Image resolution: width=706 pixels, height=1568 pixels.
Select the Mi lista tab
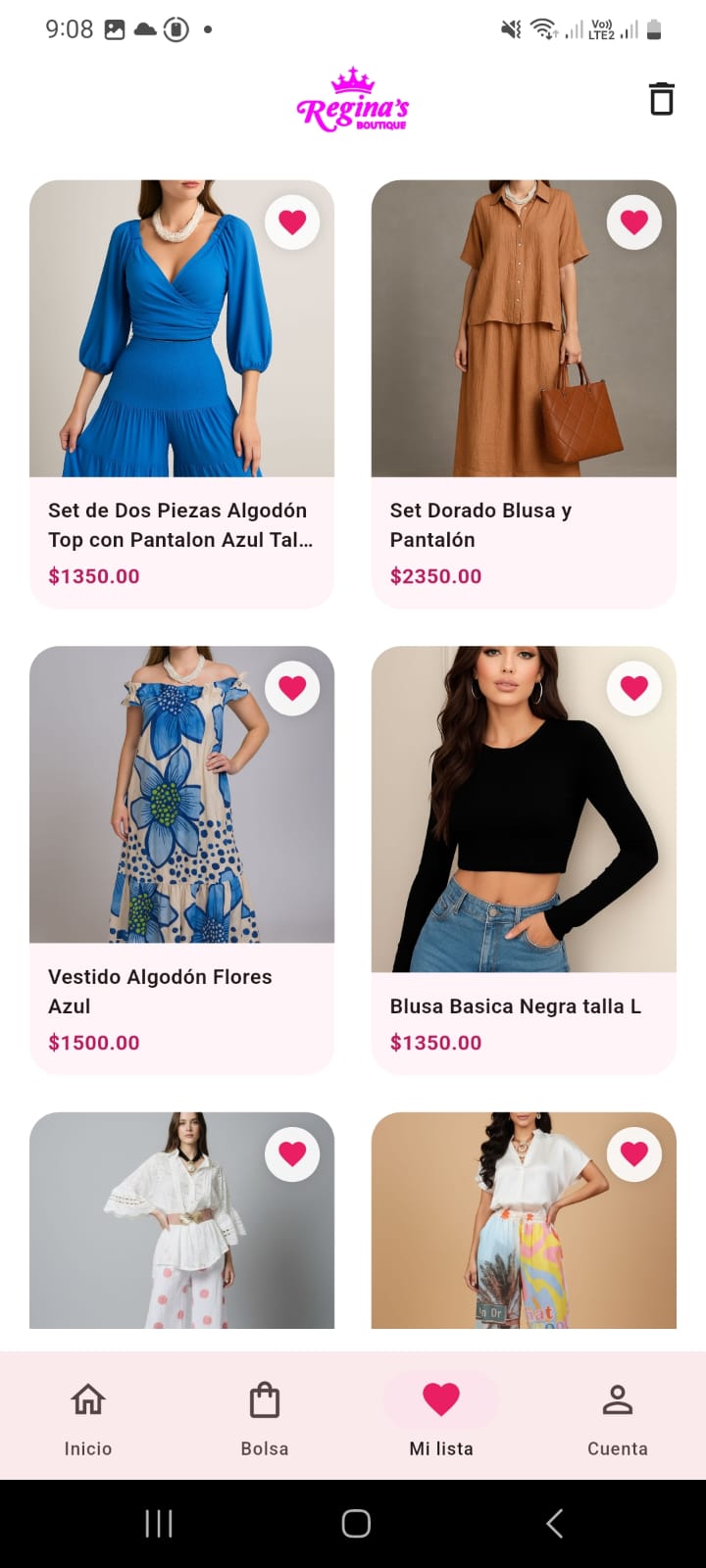click(x=441, y=1416)
